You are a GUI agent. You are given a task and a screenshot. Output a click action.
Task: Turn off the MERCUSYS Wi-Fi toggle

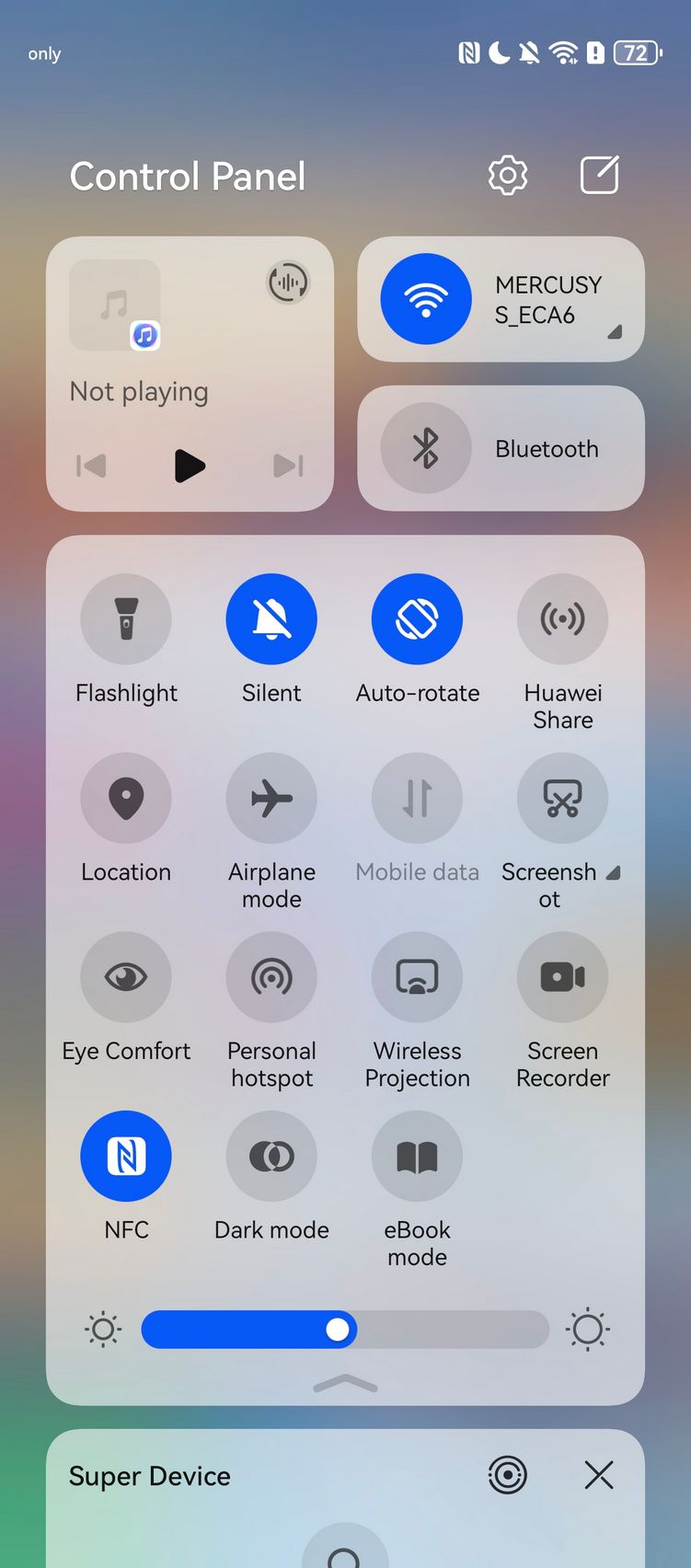pyautogui.click(x=426, y=299)
